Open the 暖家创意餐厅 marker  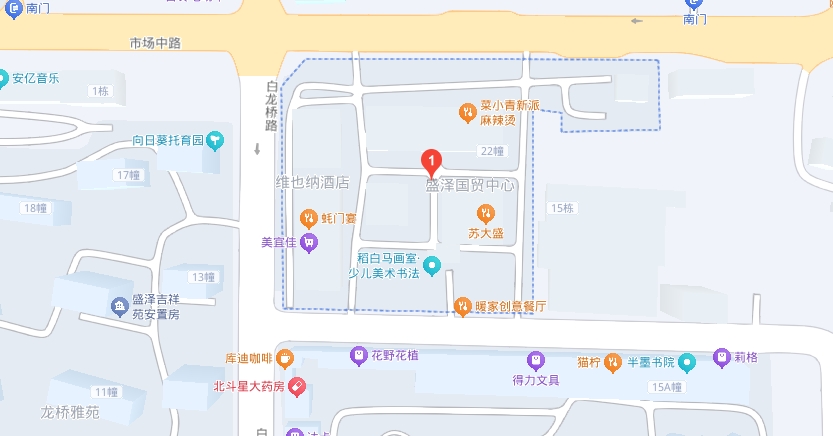click(463, 306)
